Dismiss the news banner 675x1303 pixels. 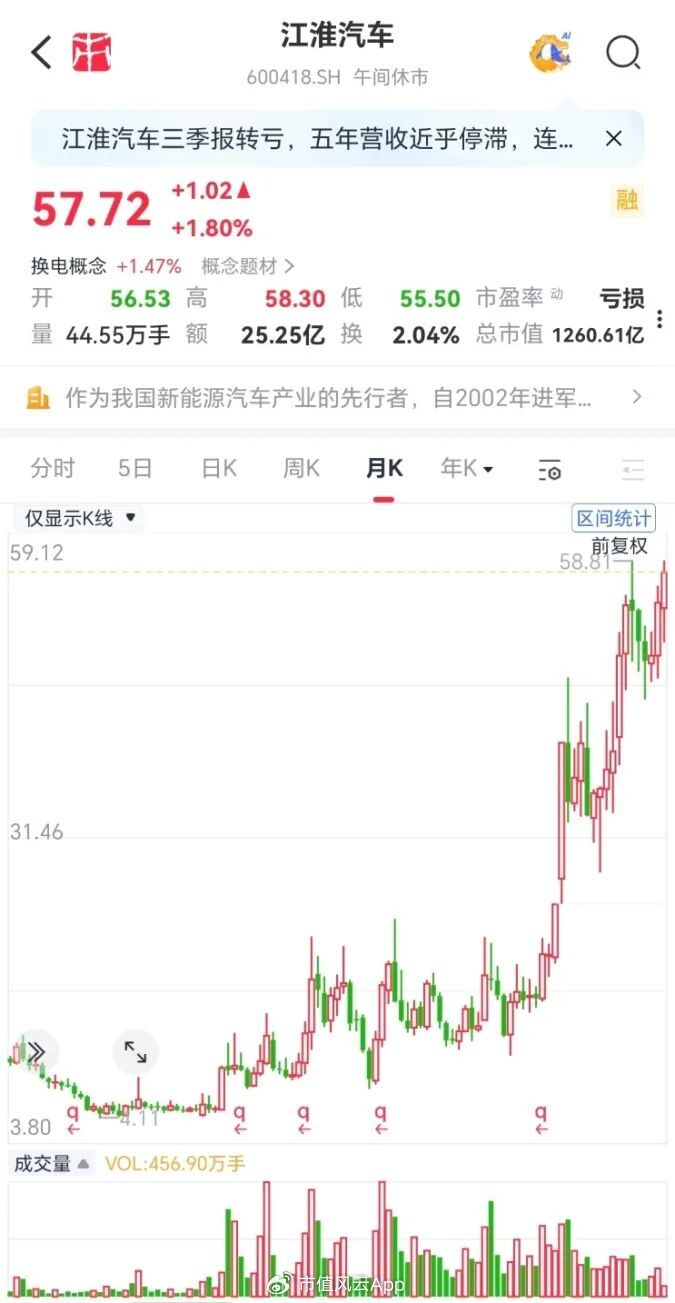coord(614,139)
